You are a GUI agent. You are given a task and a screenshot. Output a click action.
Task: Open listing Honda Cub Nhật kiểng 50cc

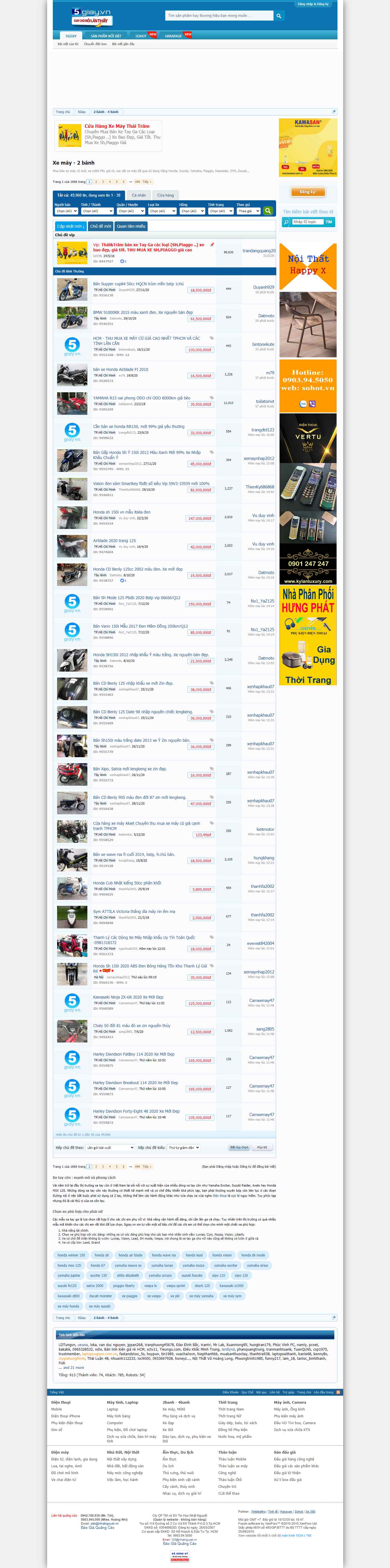coord(127,883)
